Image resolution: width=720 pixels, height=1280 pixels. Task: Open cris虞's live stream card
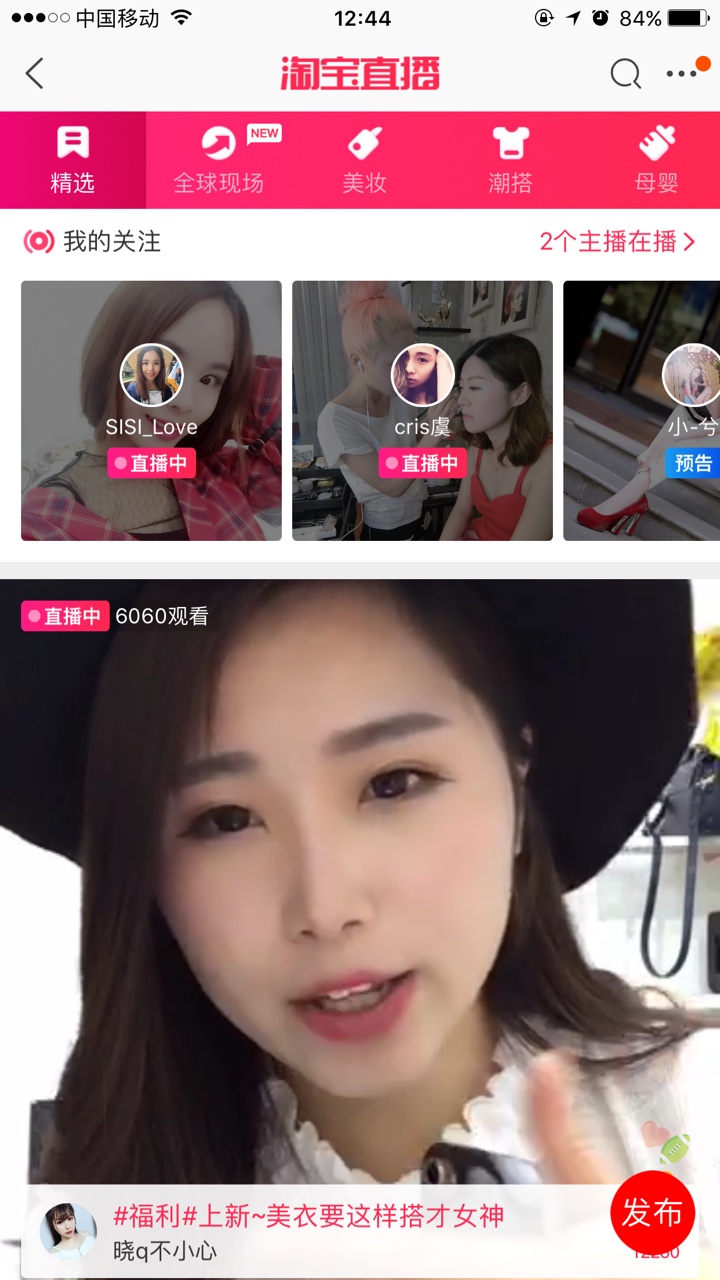click(422, 410)
